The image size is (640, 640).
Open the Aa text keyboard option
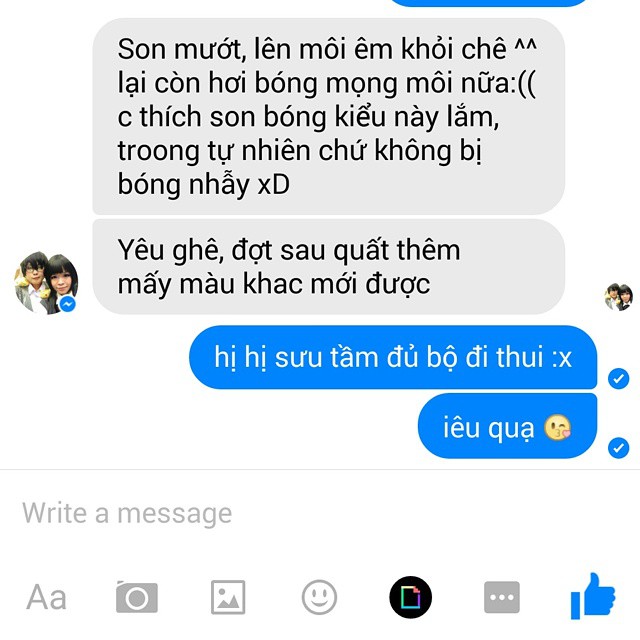click(x=46, y=597)
